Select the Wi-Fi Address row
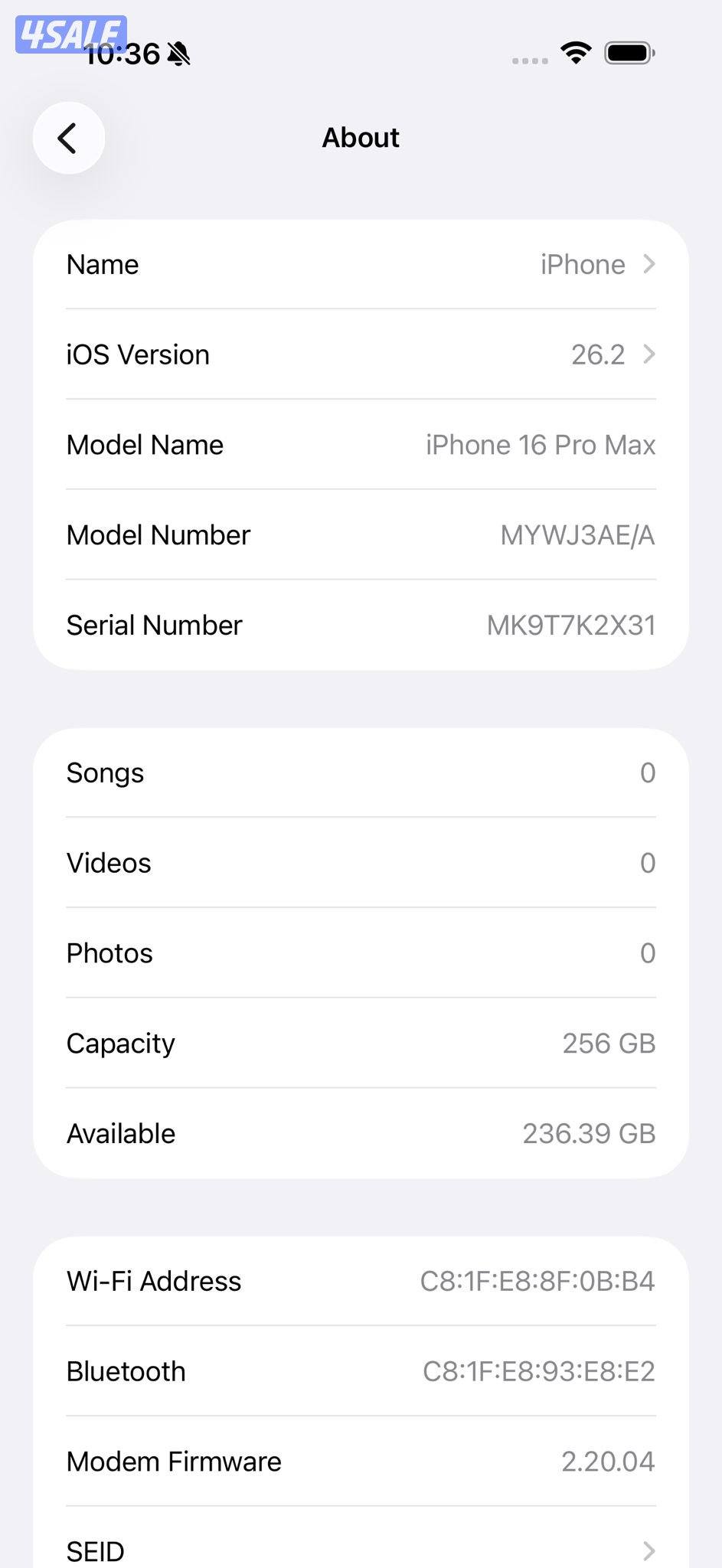The height and width of the screenshot is (1568, 722). 360,1280
